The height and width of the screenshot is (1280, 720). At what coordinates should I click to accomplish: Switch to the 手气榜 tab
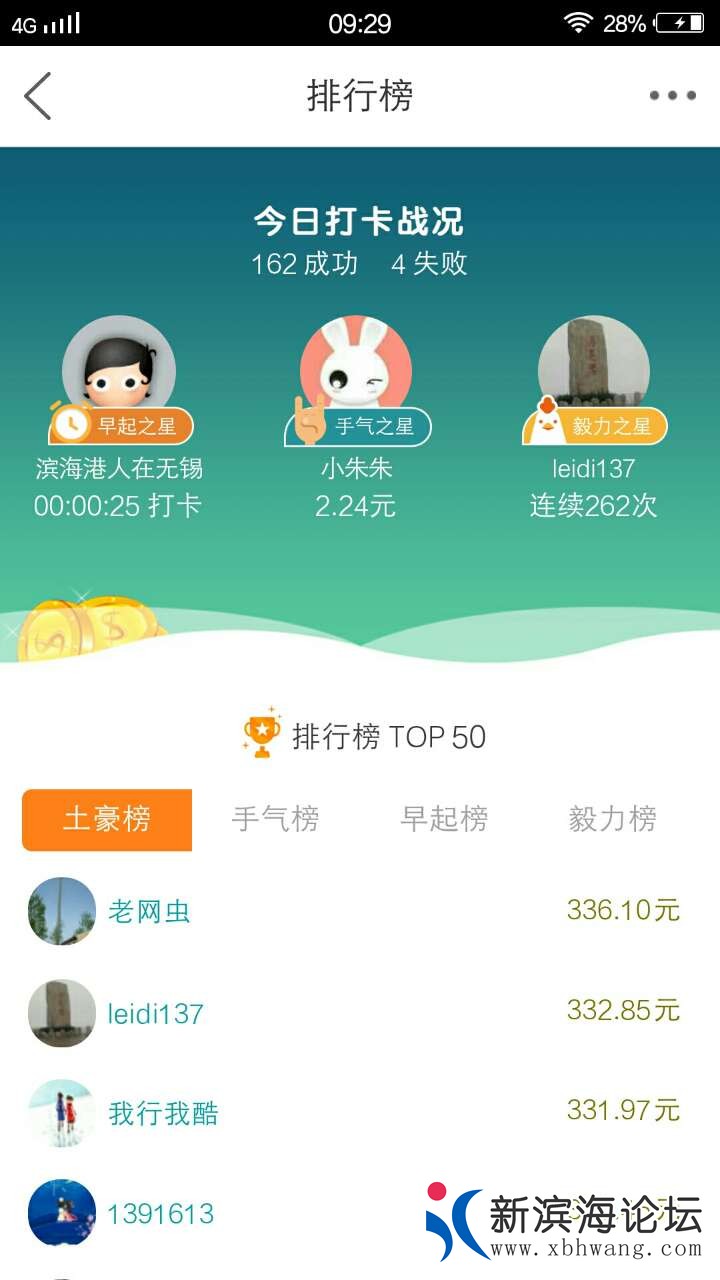coord(275,819)
